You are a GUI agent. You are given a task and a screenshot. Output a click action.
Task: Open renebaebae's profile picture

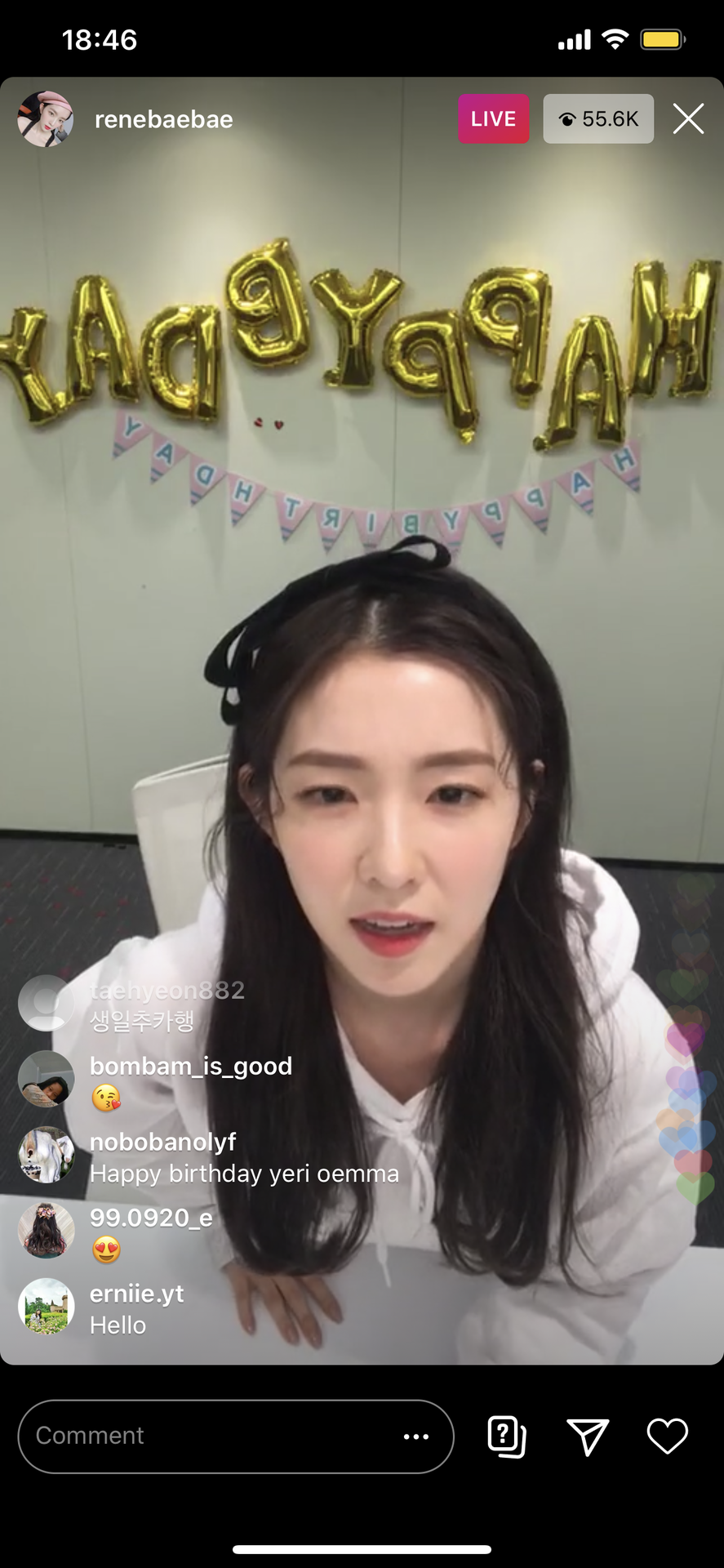tap(46, 119)
